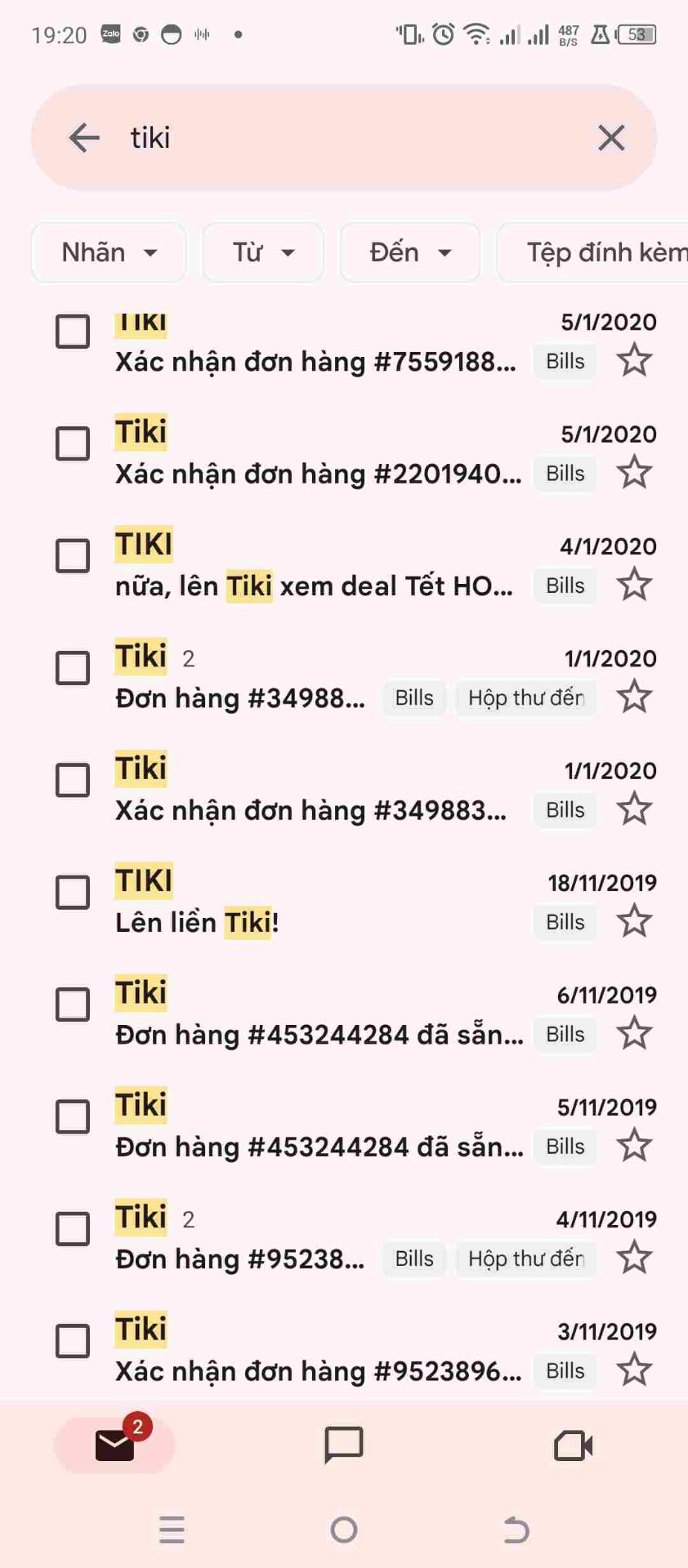Expand the Từ sender filter
This screenshot has height=1568, width=688.
262,252
